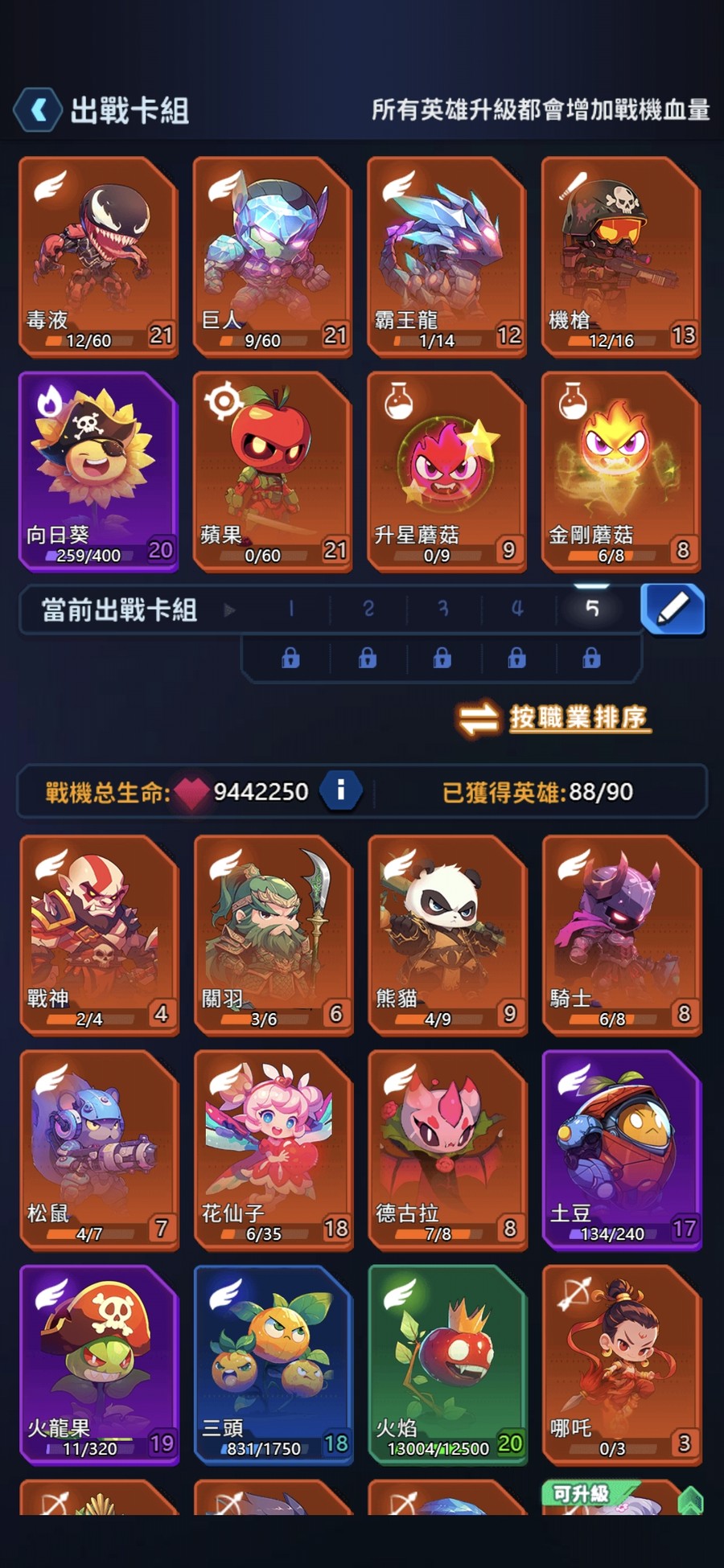Image resolution: width=724 pixels, height=1568 pixels.
Task: Select the 火焰 hero card
Action: 446,1364
